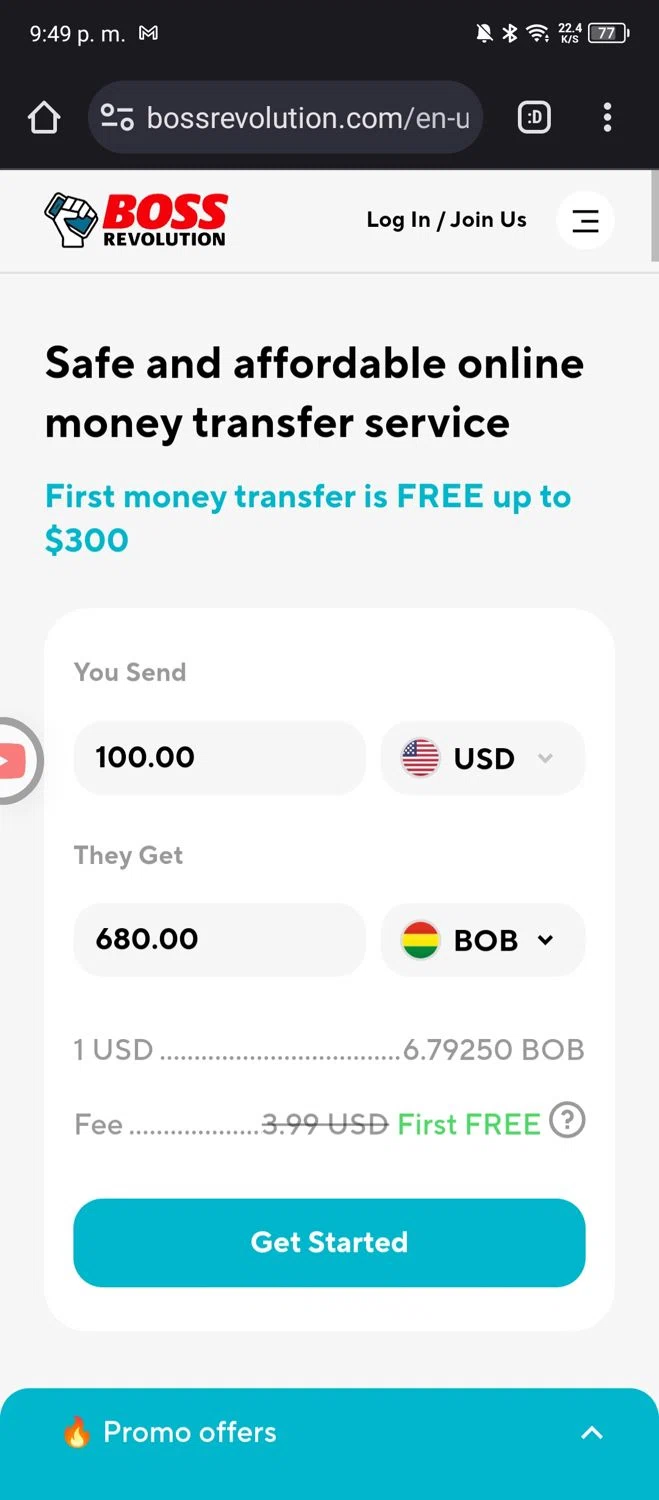The image size is (659, 1500).
Task: Tap the Boss Revolution logo
Action: point(136,220)
